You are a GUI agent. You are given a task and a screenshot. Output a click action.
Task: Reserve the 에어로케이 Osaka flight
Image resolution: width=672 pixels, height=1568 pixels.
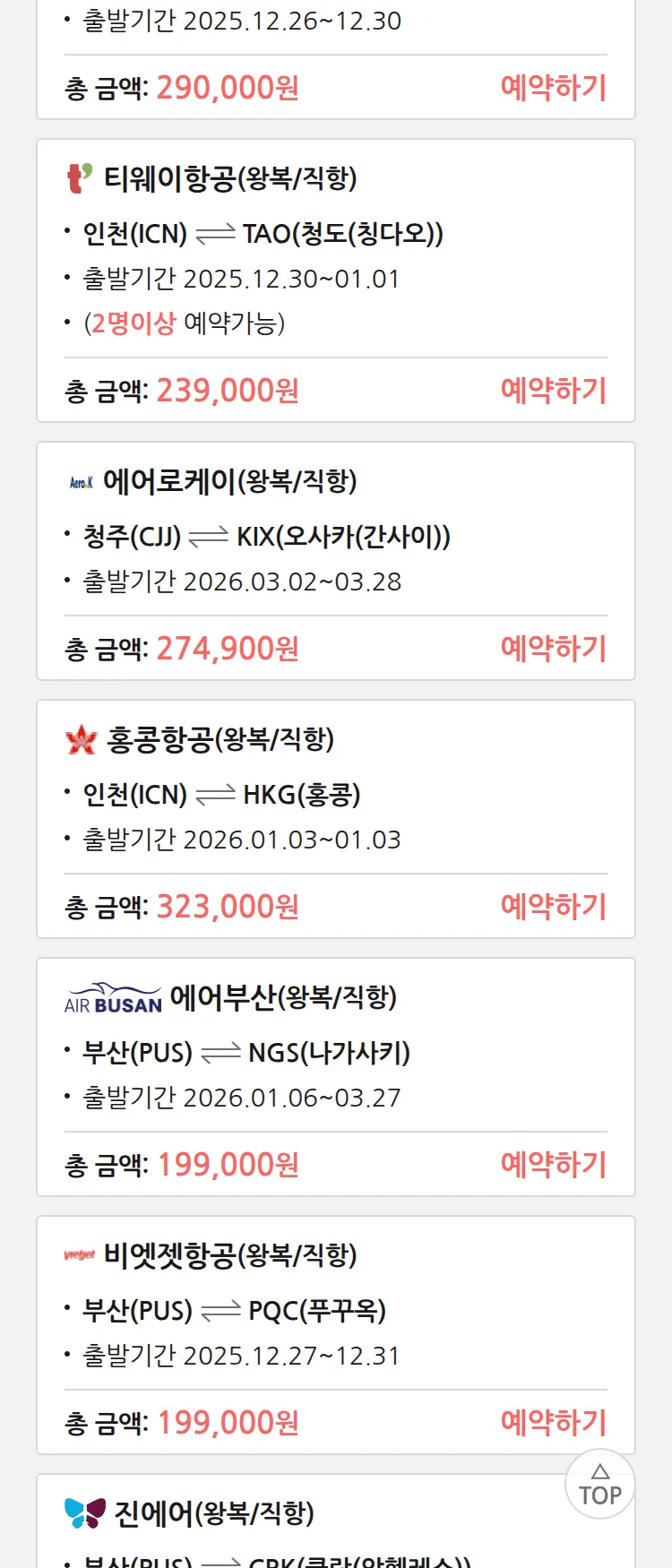point(553,649)
